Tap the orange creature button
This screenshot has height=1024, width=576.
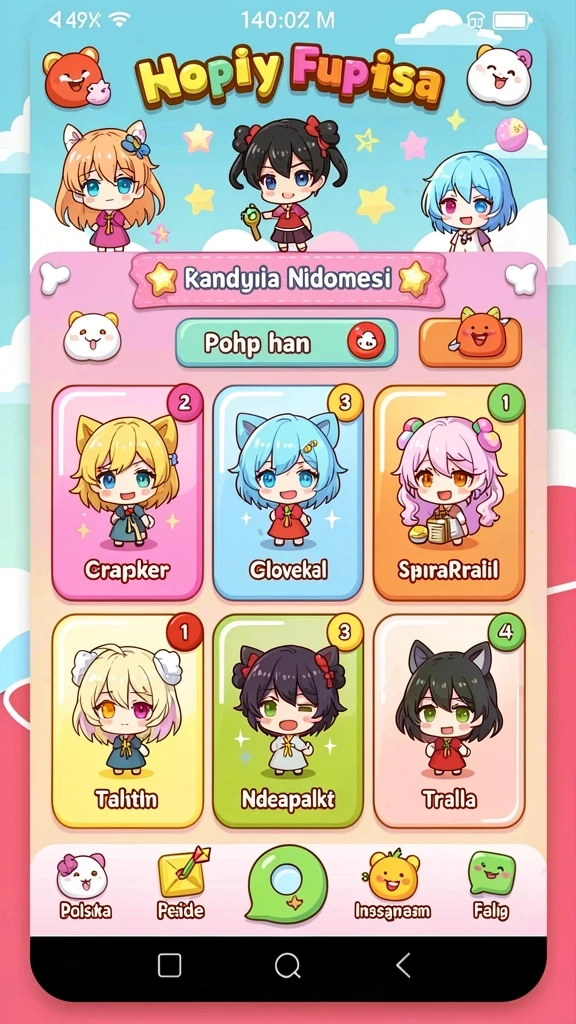(x=470, y=342)
